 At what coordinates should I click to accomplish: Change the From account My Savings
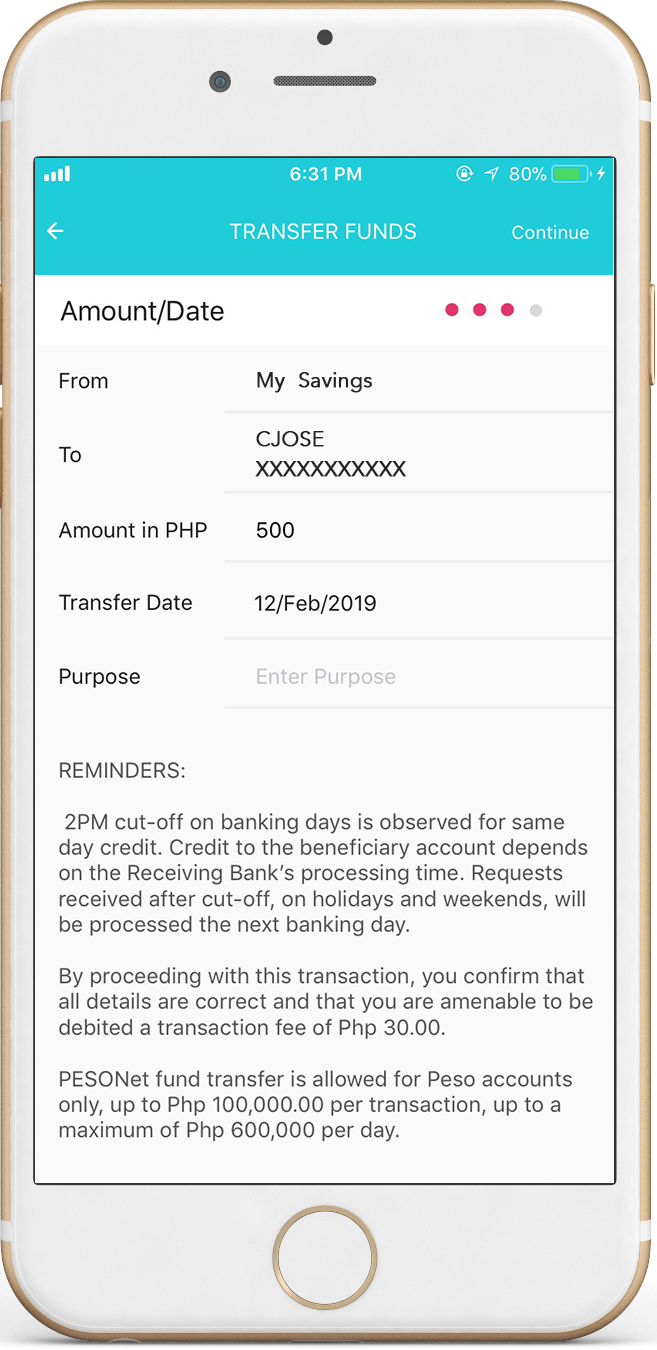[418, 381]
